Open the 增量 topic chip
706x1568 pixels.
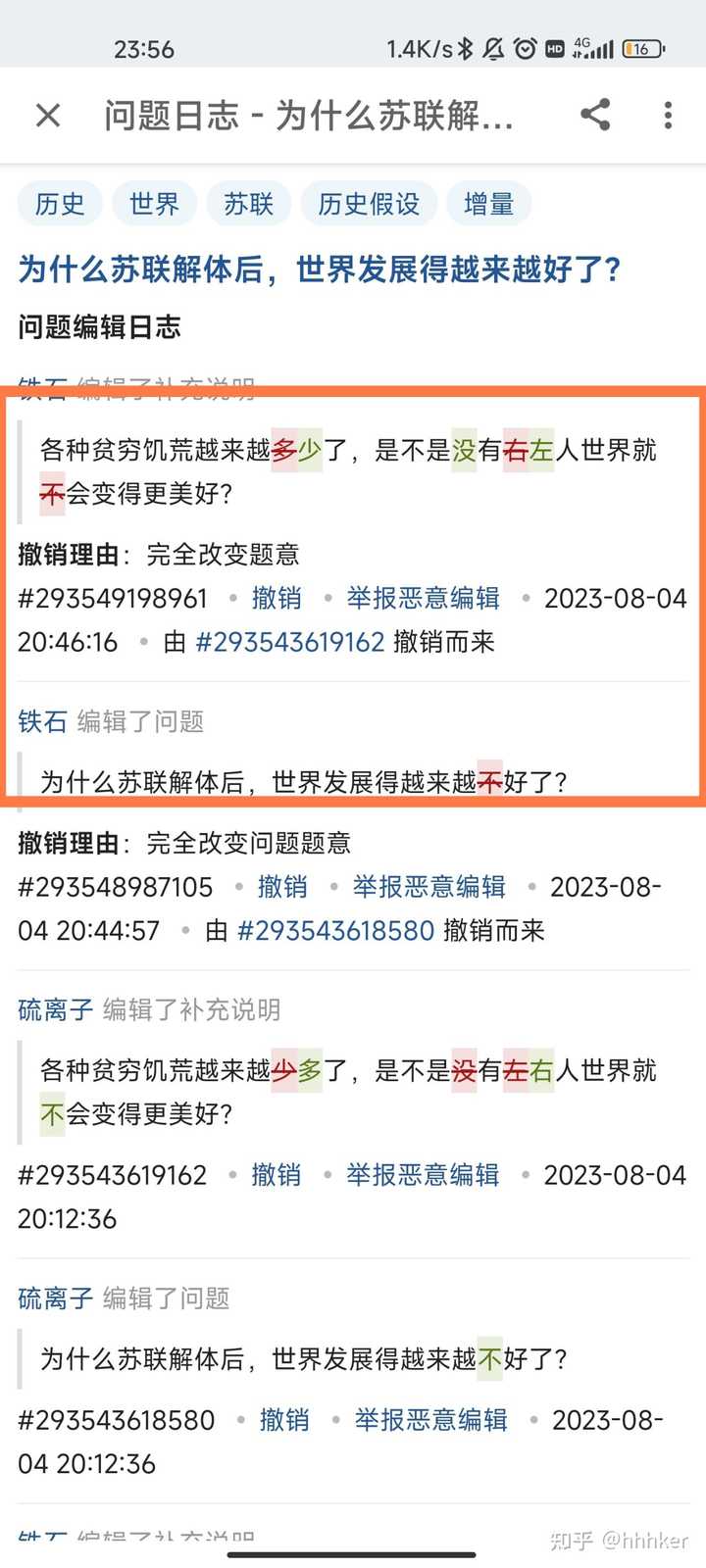488,204
